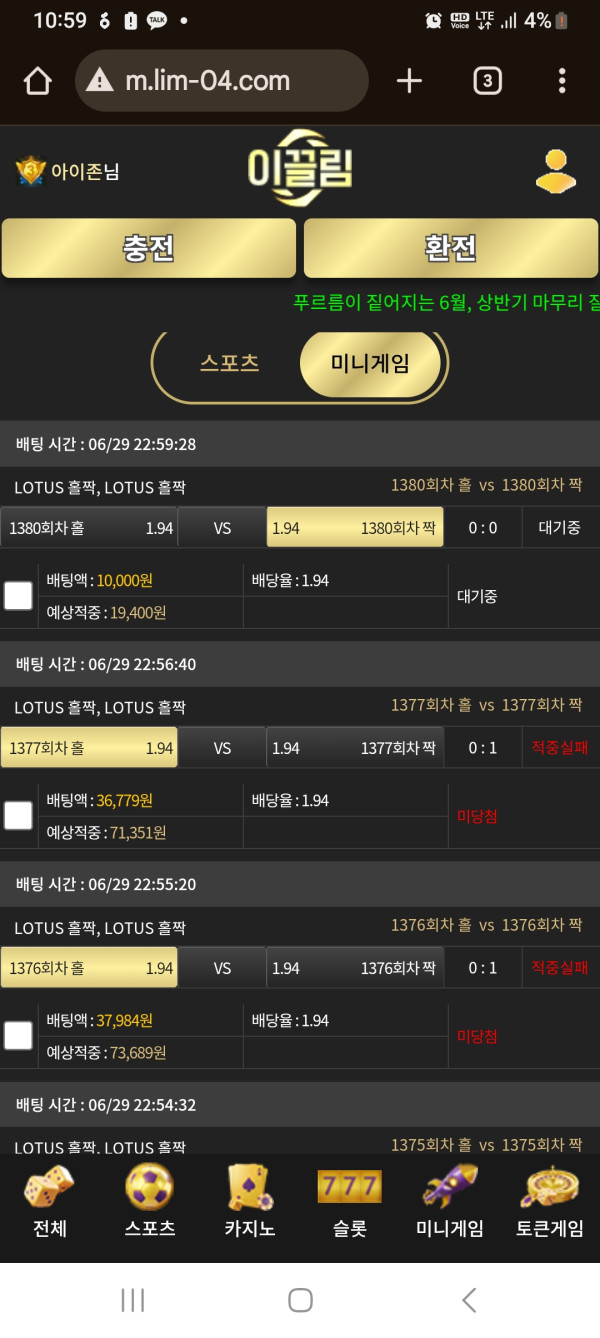
Task: Open 미니게임 in the bottom navigation
Action: [x=450, y=1202]
